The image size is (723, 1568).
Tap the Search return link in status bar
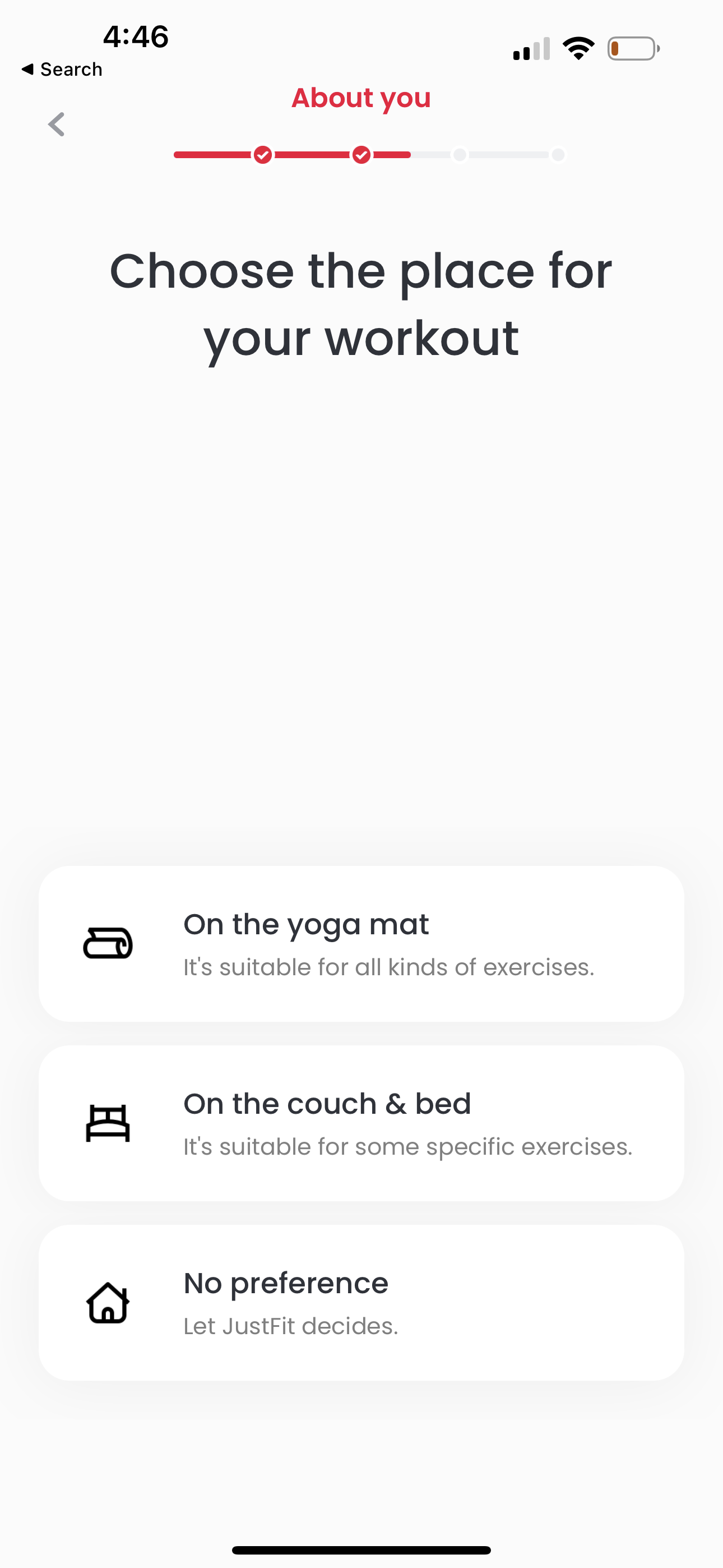[62, 69]
